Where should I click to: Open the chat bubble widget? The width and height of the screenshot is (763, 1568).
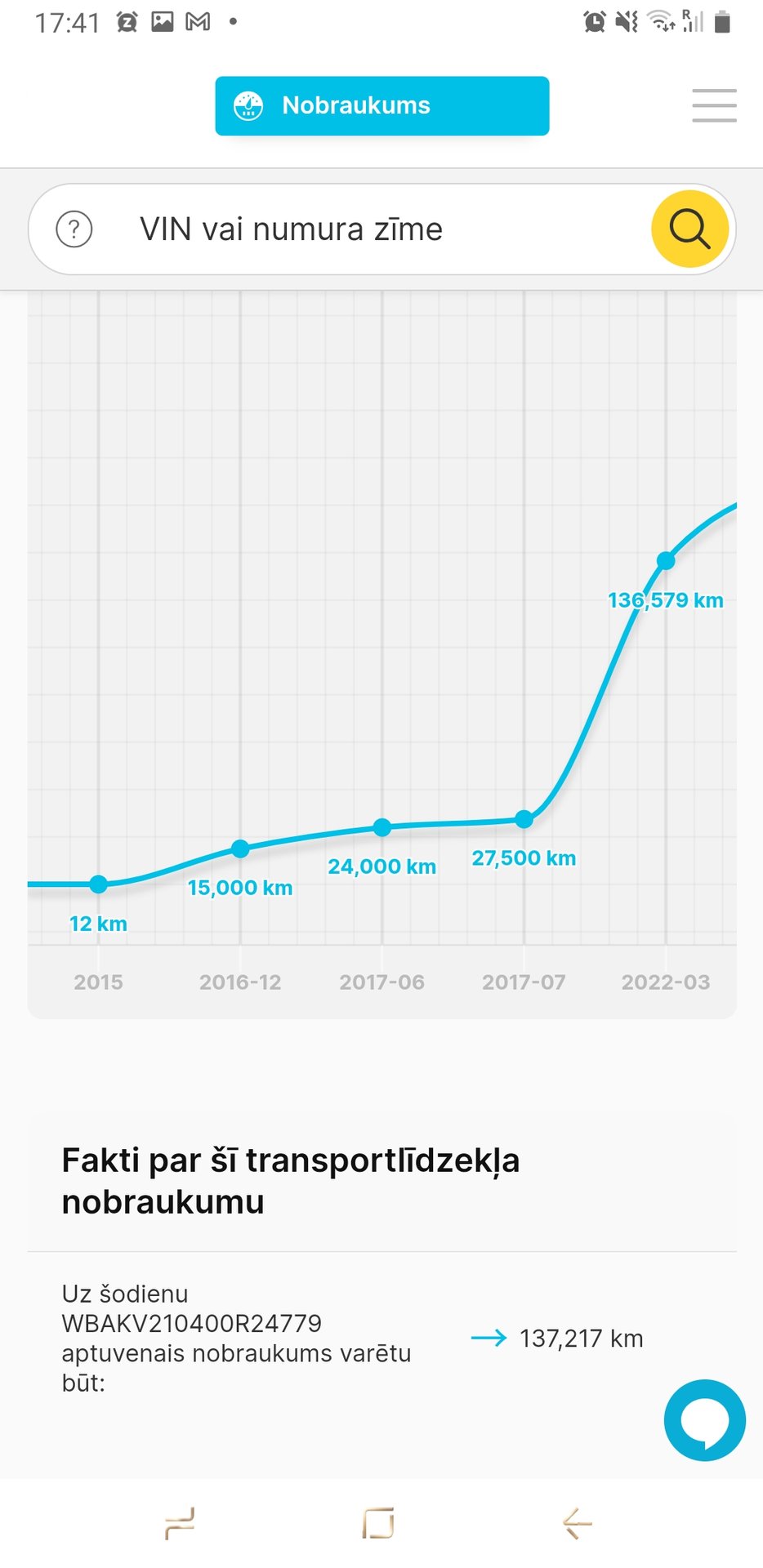pos(705,1419)
